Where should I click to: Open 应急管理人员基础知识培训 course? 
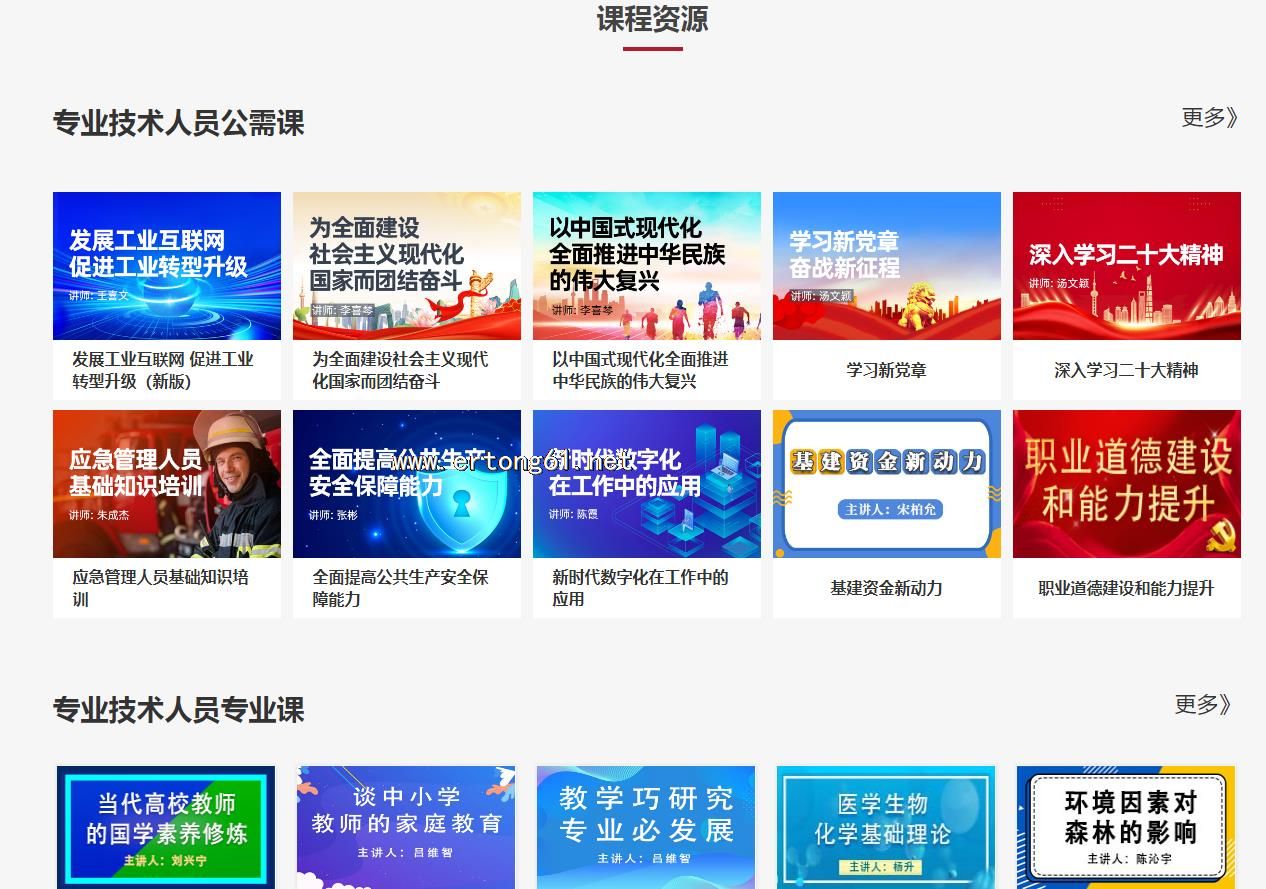pyautogui.click(x=166, y=484)
